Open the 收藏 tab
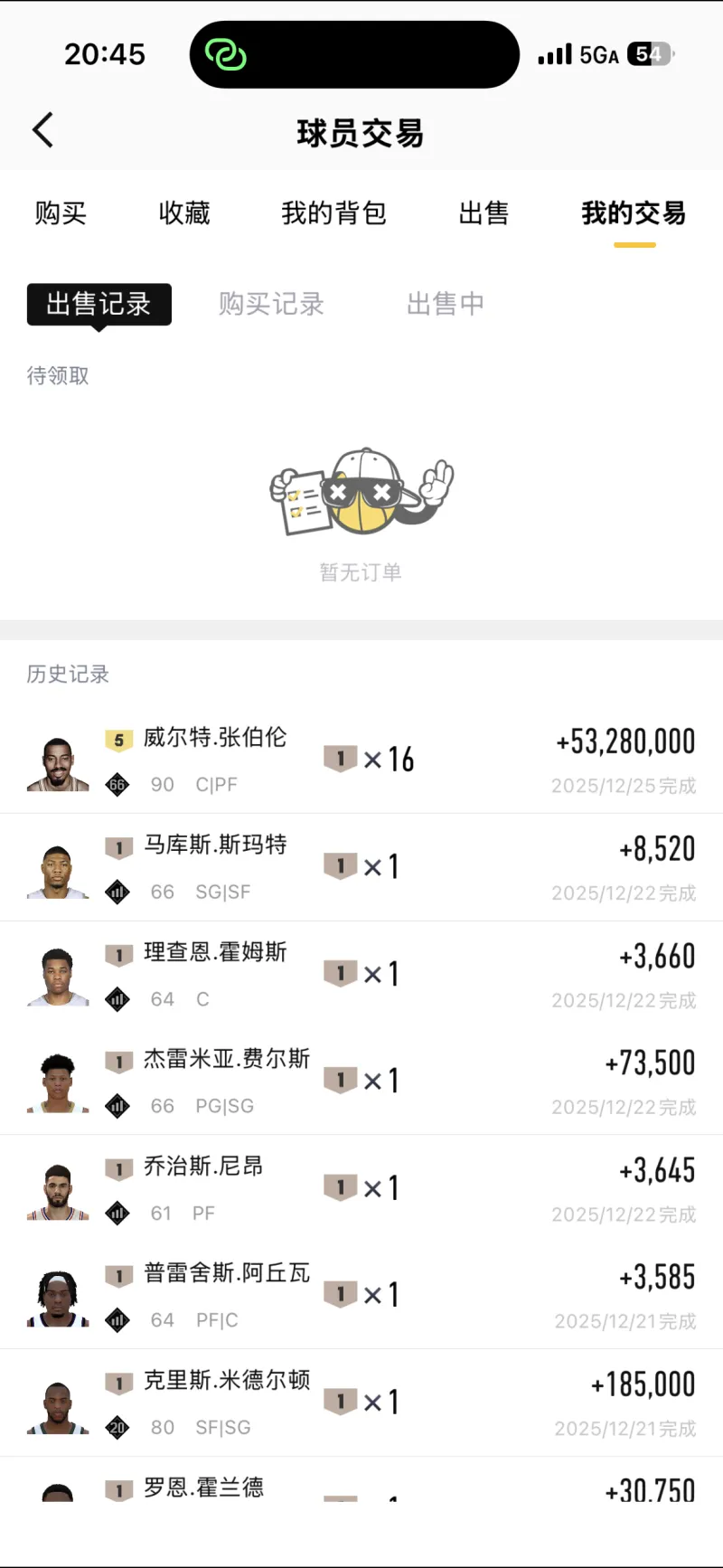The width and height of the screenshot is (723, 1568). pyautogui.click(x=184, y=213)
